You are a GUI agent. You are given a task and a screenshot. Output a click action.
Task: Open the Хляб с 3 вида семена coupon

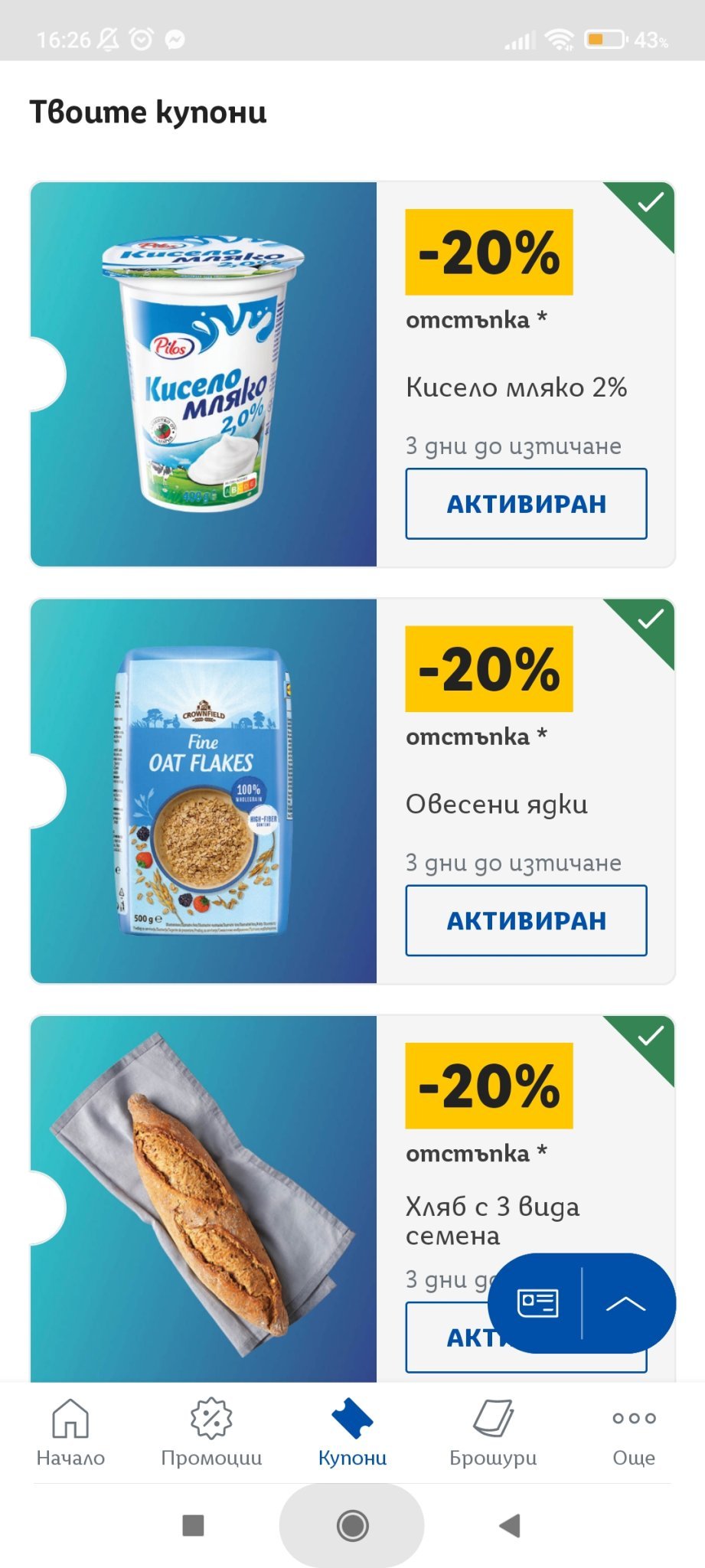coord(204,1202)
